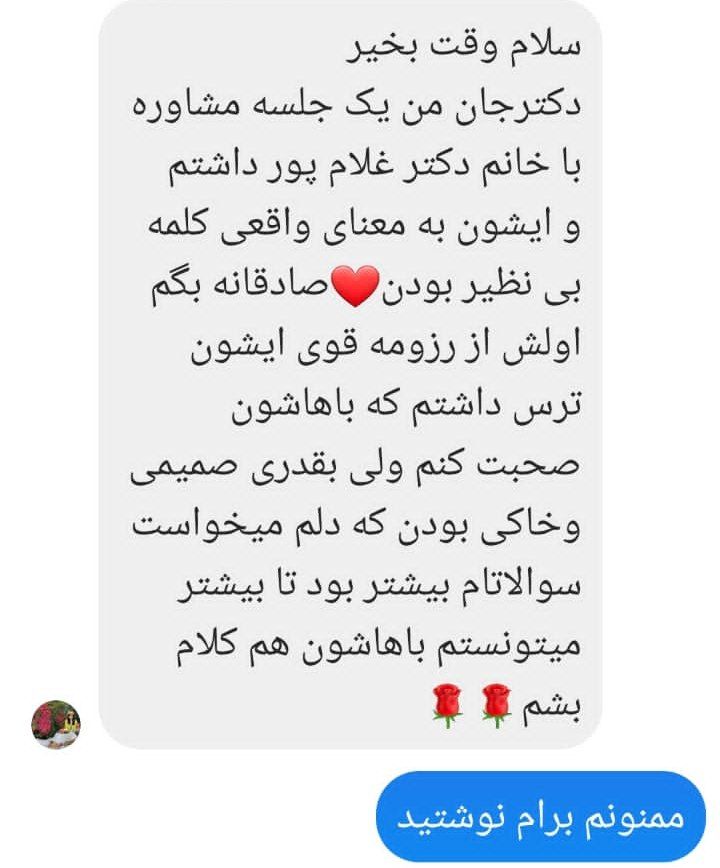The height and width of the screenshot is (868, 720).
Task: Open the sender's profile picture
Action: (x=56, y=724)
